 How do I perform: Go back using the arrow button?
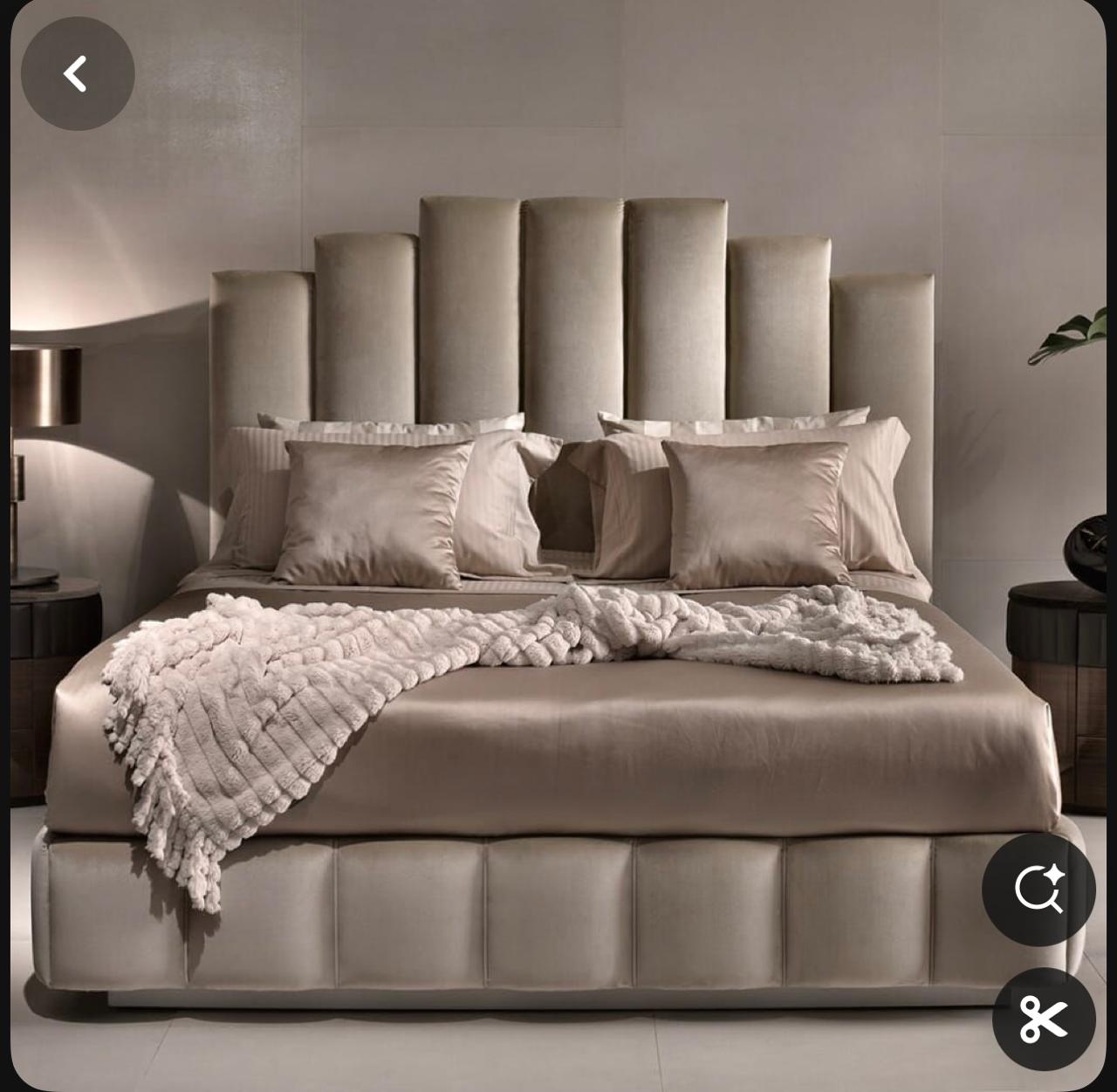77,74
